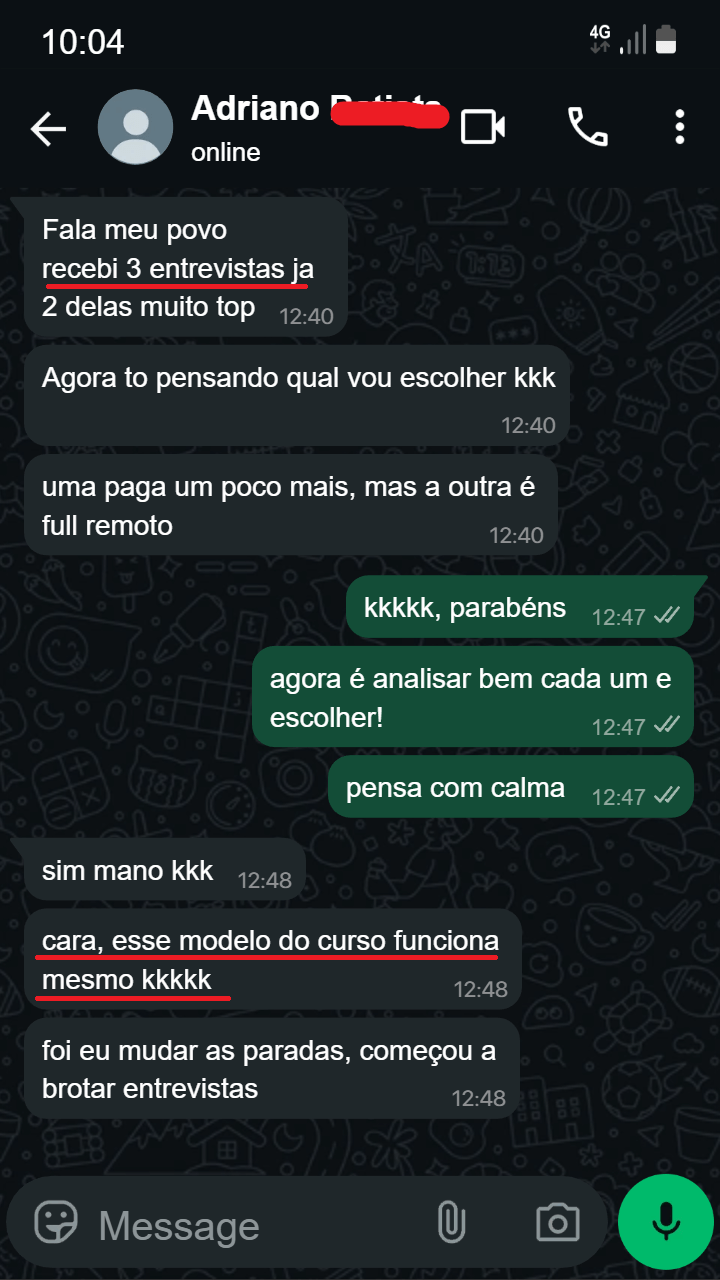Tap the microphone to record a voice note

pyautogui.click(x=665, y=1221)
